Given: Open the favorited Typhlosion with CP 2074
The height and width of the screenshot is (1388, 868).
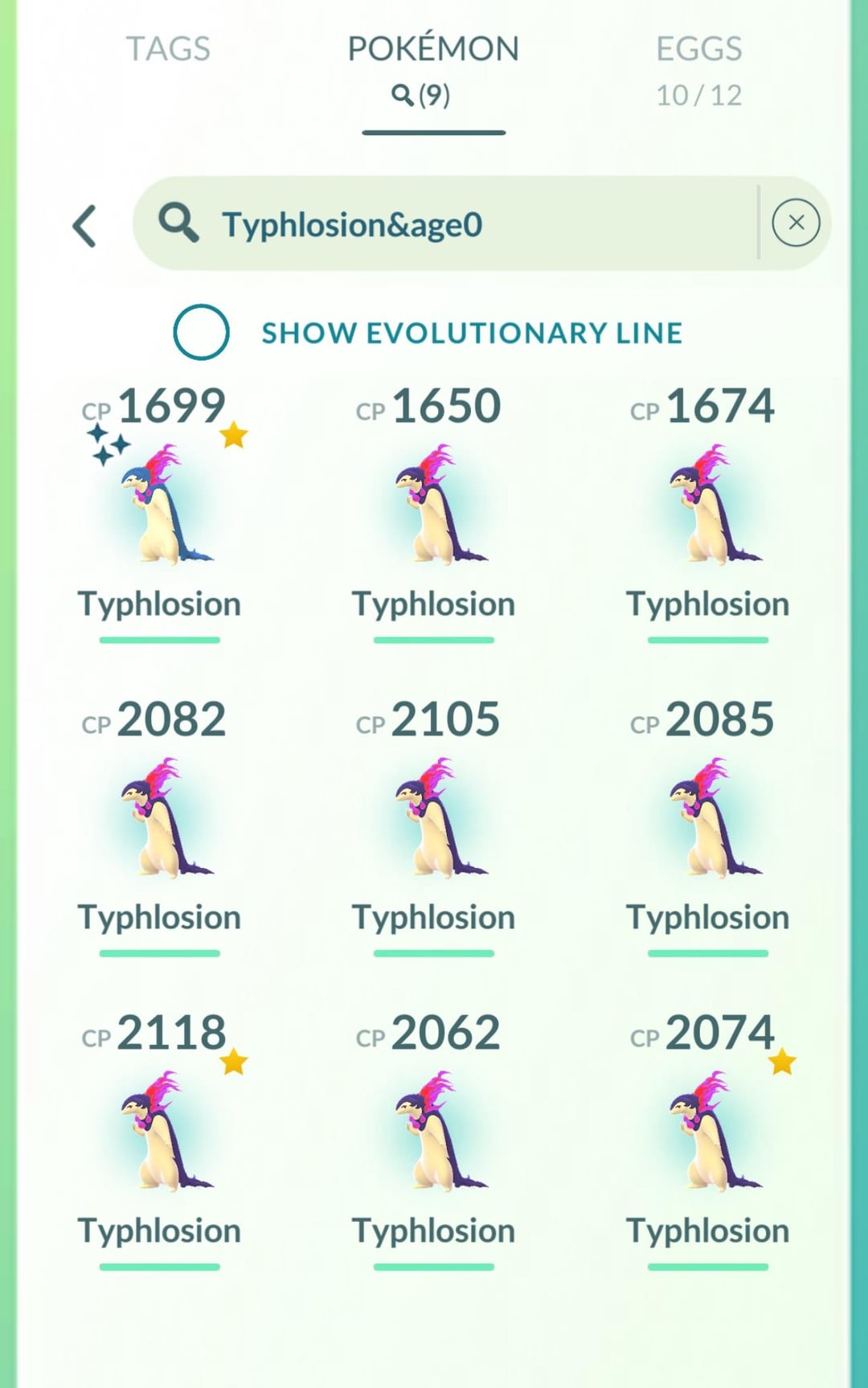Looking at the screenshot, I should (x=708, y=1133).
